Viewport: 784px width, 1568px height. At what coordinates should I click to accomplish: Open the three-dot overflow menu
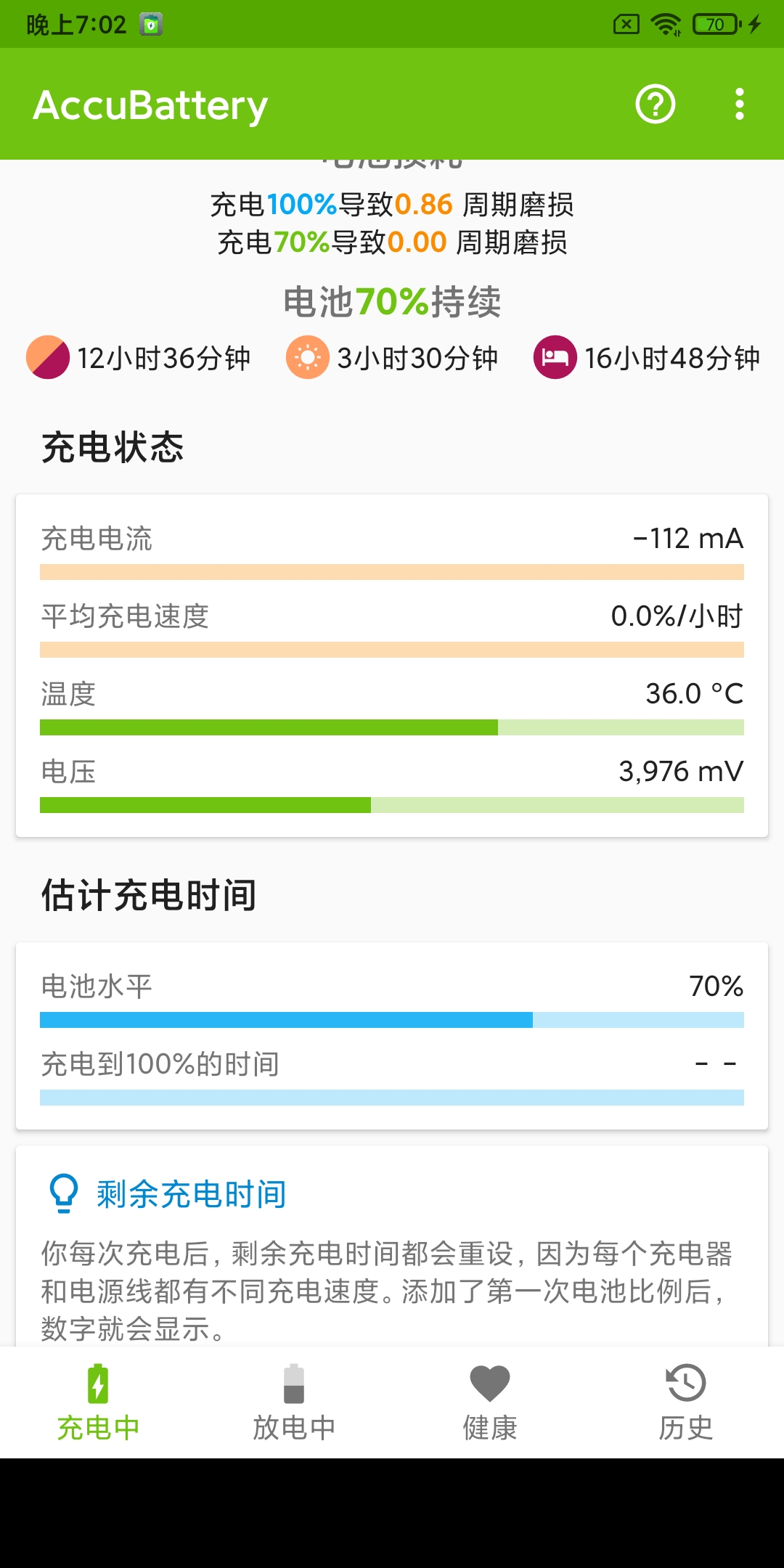tap(739, 105)
